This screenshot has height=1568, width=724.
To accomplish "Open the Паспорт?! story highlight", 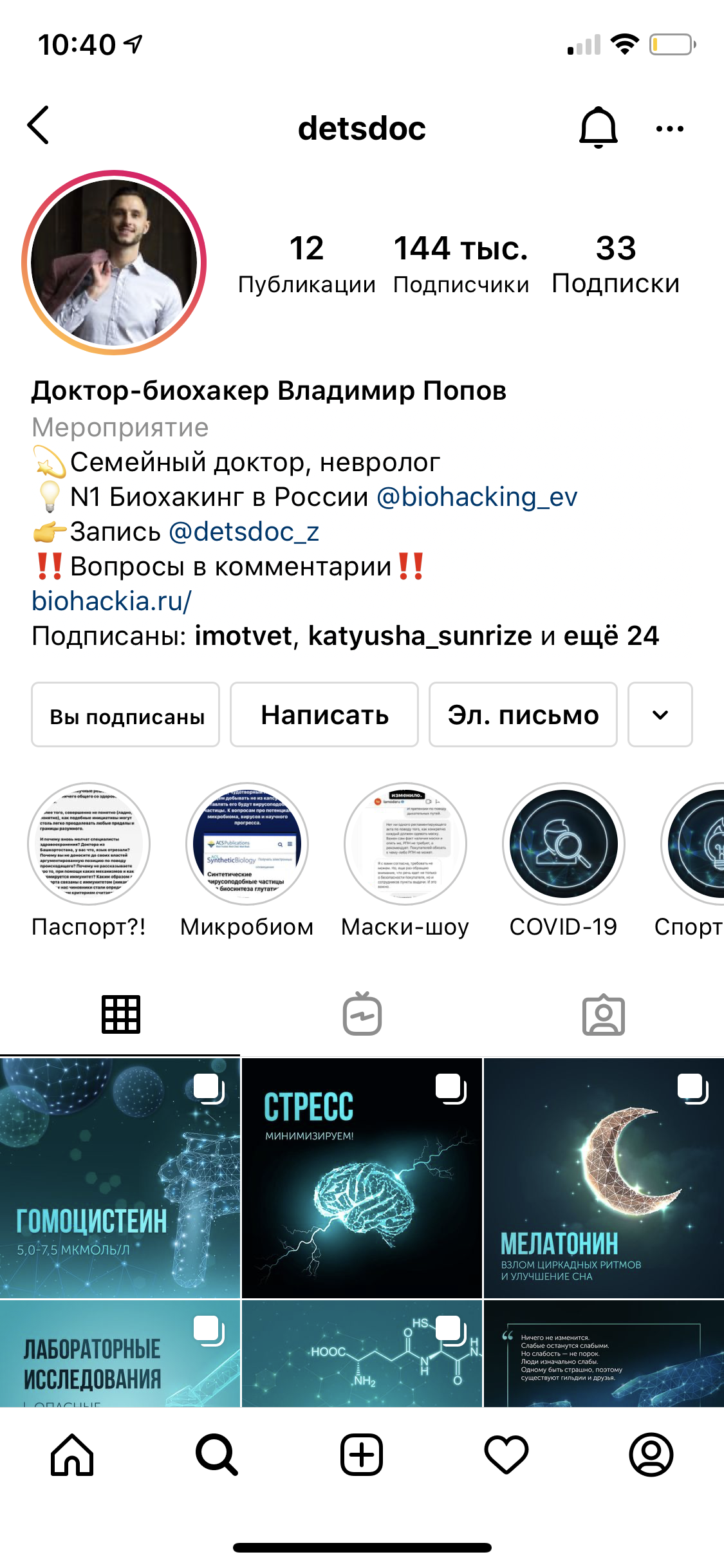I will click(89, 844).
